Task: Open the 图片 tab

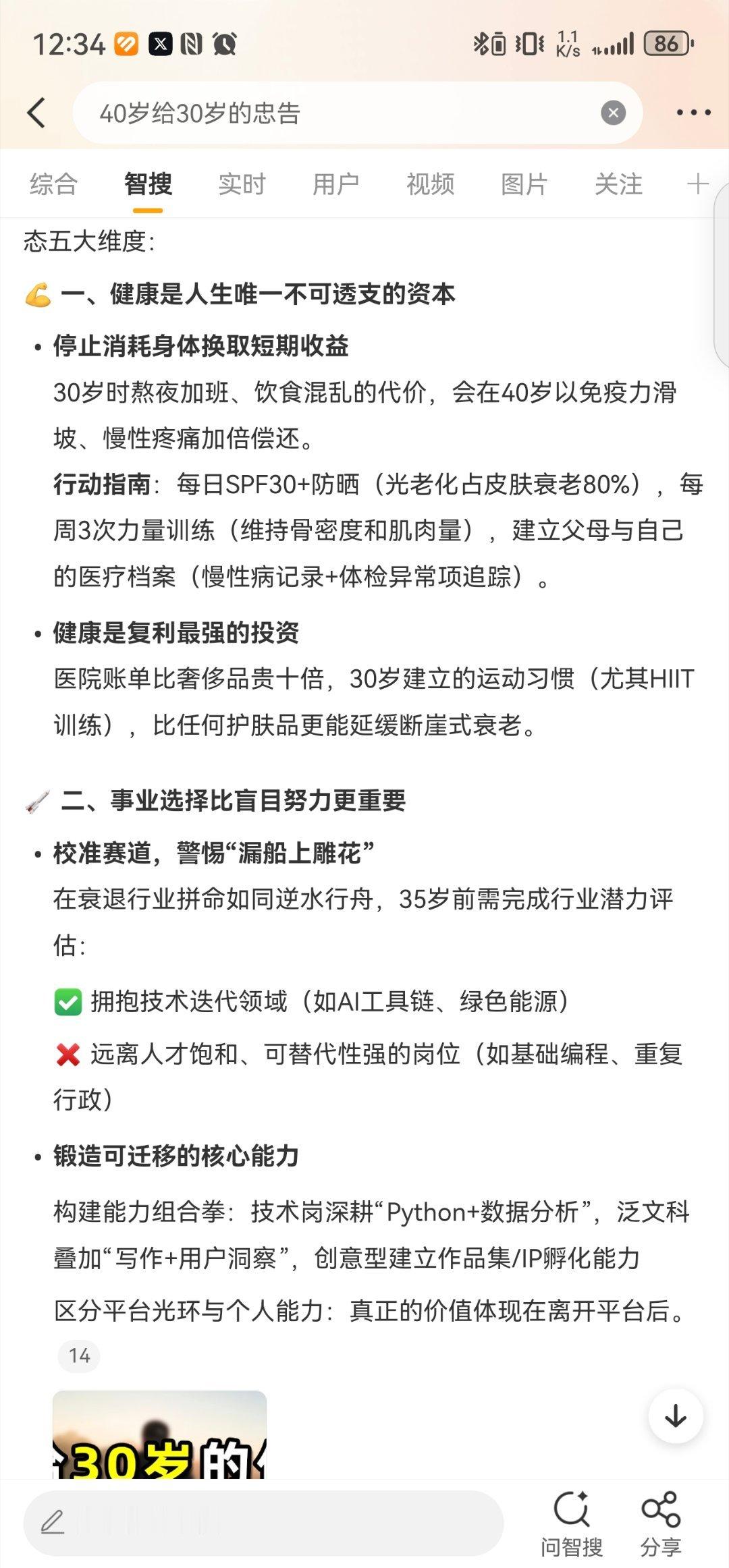Action: point(524,184)
